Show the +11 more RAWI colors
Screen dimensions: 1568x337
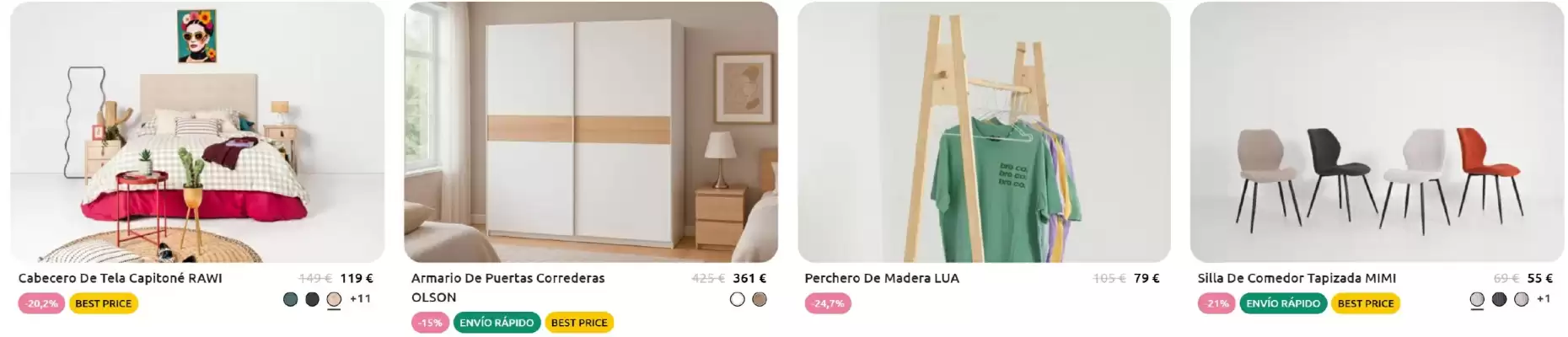pos(360,299)
